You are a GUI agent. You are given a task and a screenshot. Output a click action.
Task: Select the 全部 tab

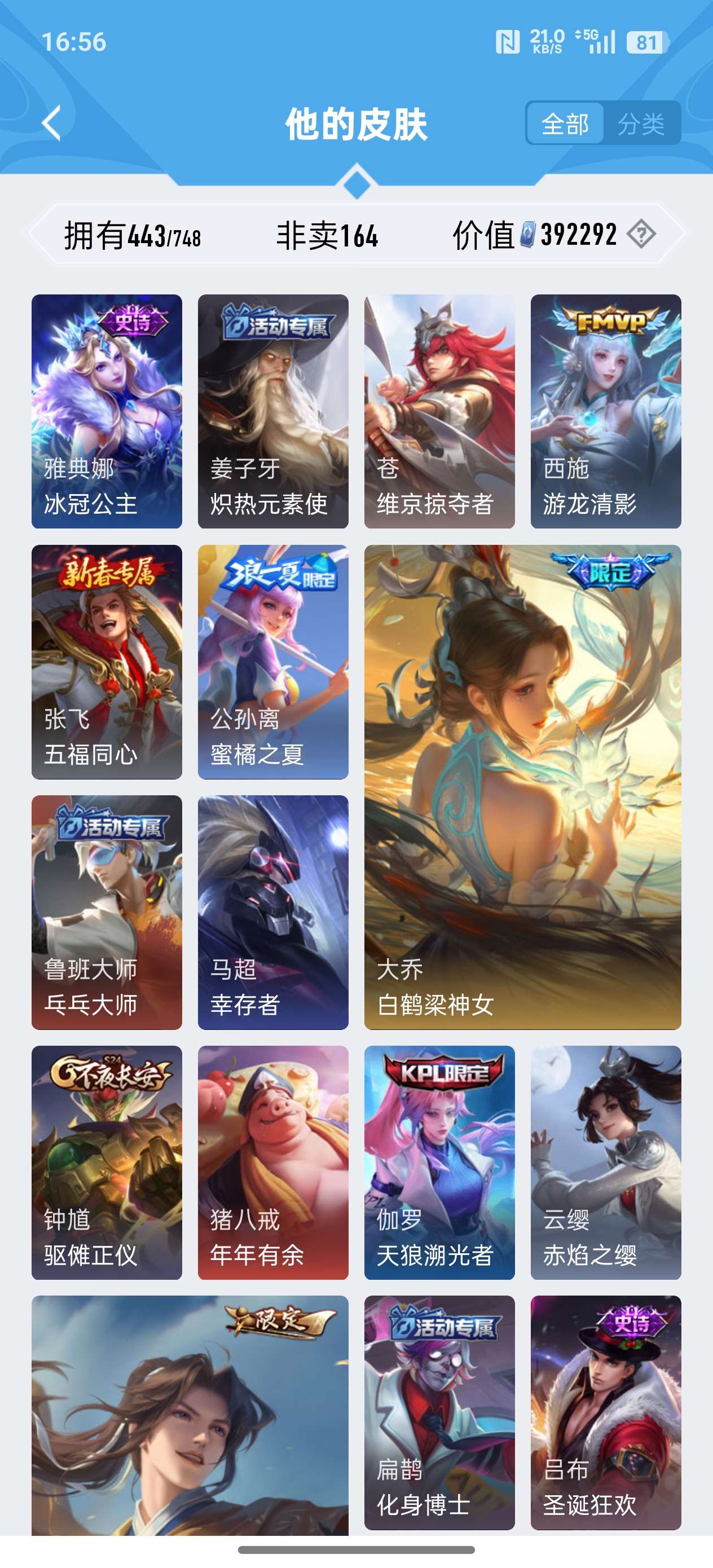[x=565, y=124]
